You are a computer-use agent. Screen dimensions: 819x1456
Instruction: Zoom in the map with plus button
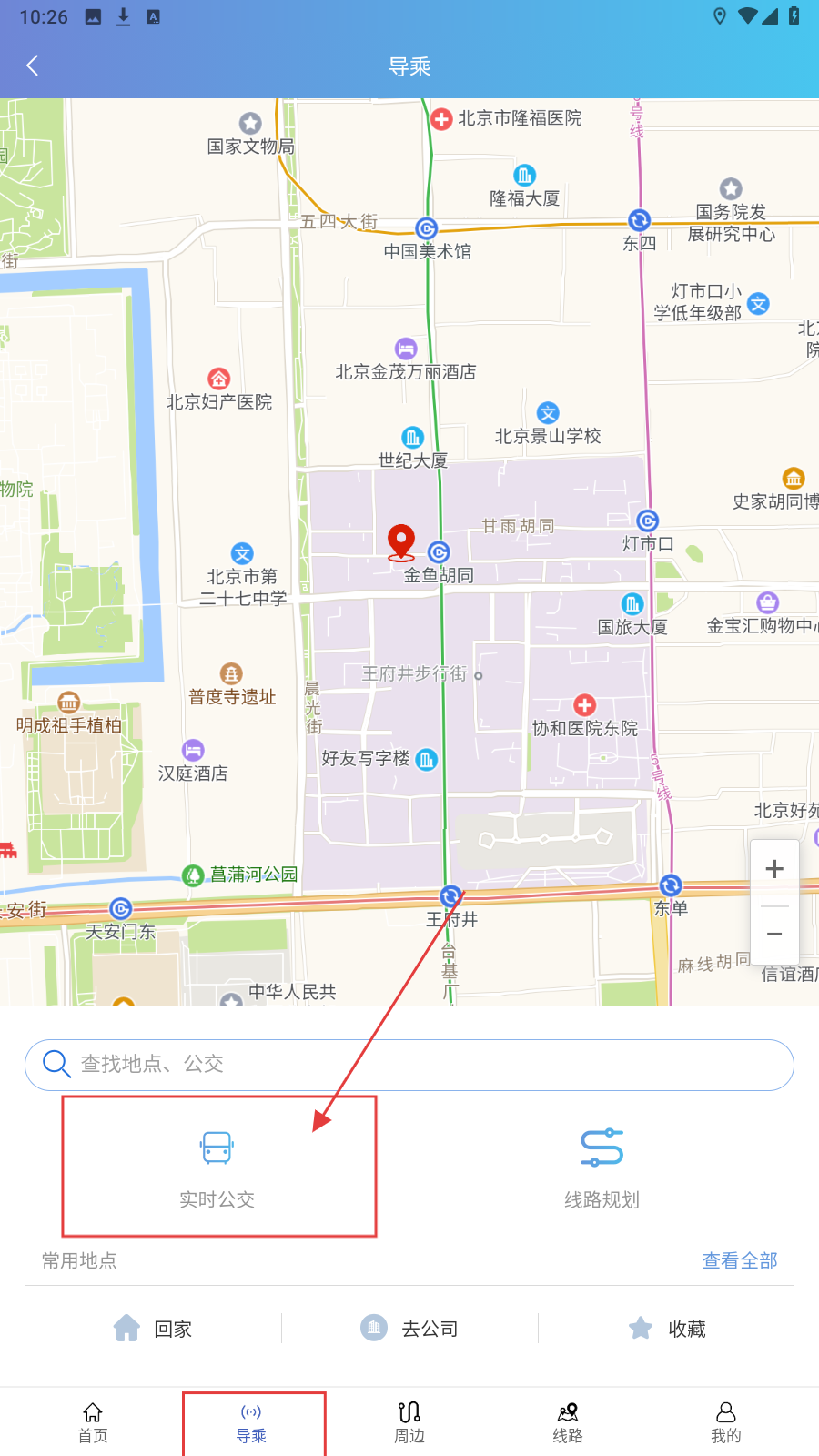tap(774, 869)
